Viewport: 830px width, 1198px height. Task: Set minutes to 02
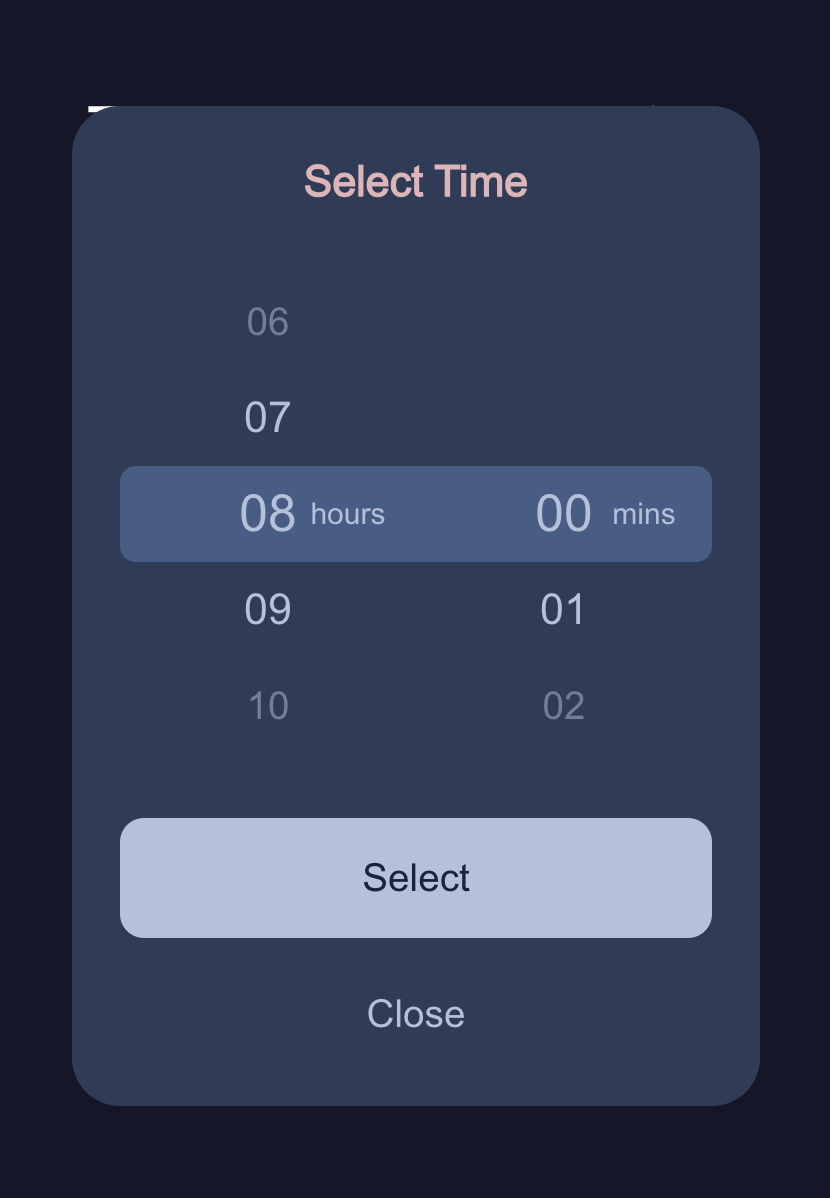[x=563, y=706]
